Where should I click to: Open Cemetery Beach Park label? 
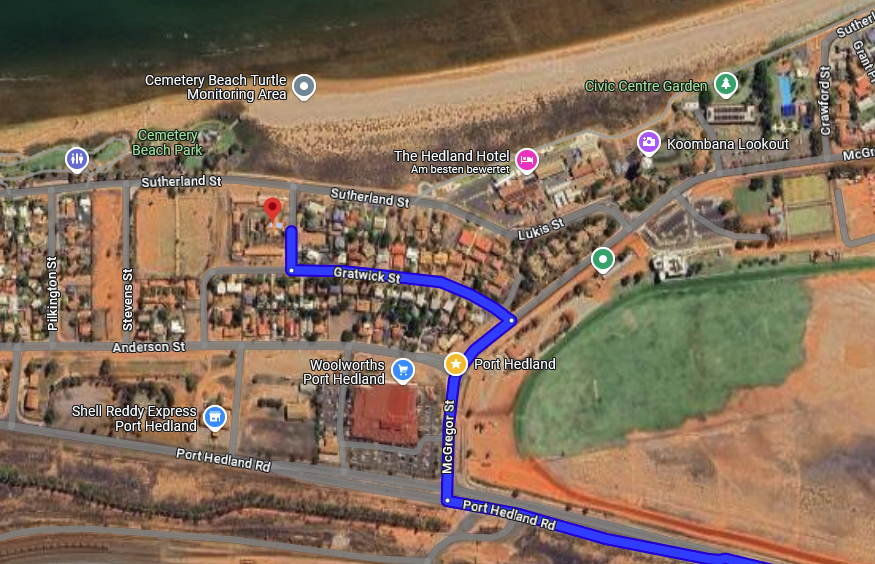coord(167,142)
